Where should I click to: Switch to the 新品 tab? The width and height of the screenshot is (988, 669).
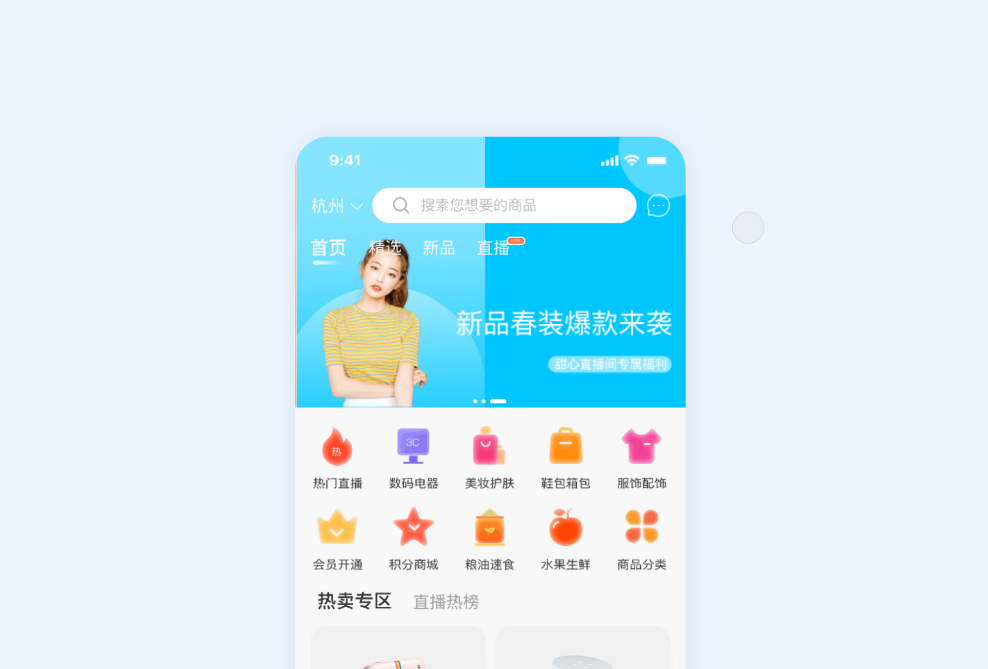click(x=439, y=248)
